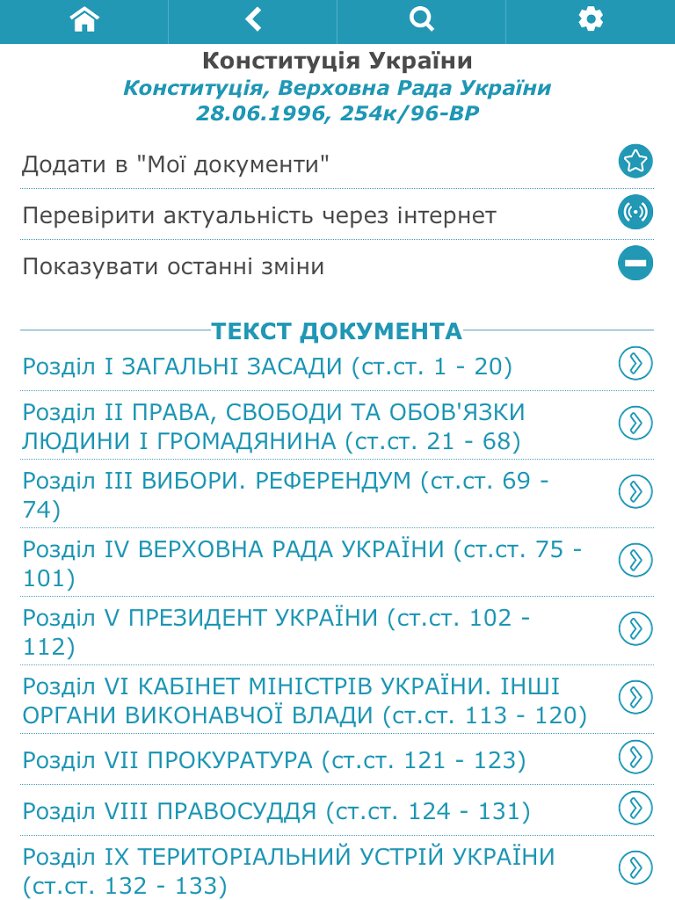Tap "Перевірити актуальність через інтернет"
Image resolution: width=675 pixels, height=900 pixels.
635,214
